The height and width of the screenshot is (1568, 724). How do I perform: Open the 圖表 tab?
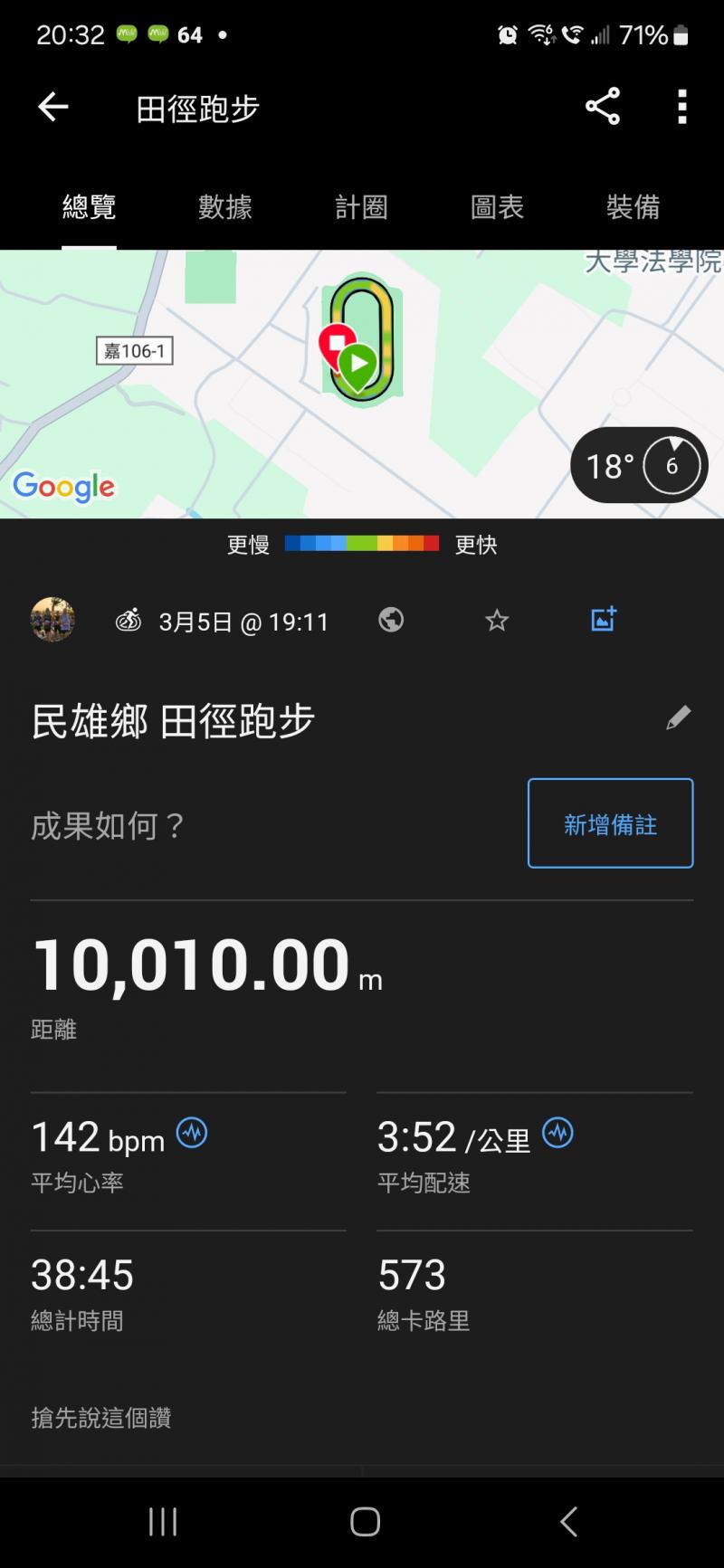click(497, 207)
